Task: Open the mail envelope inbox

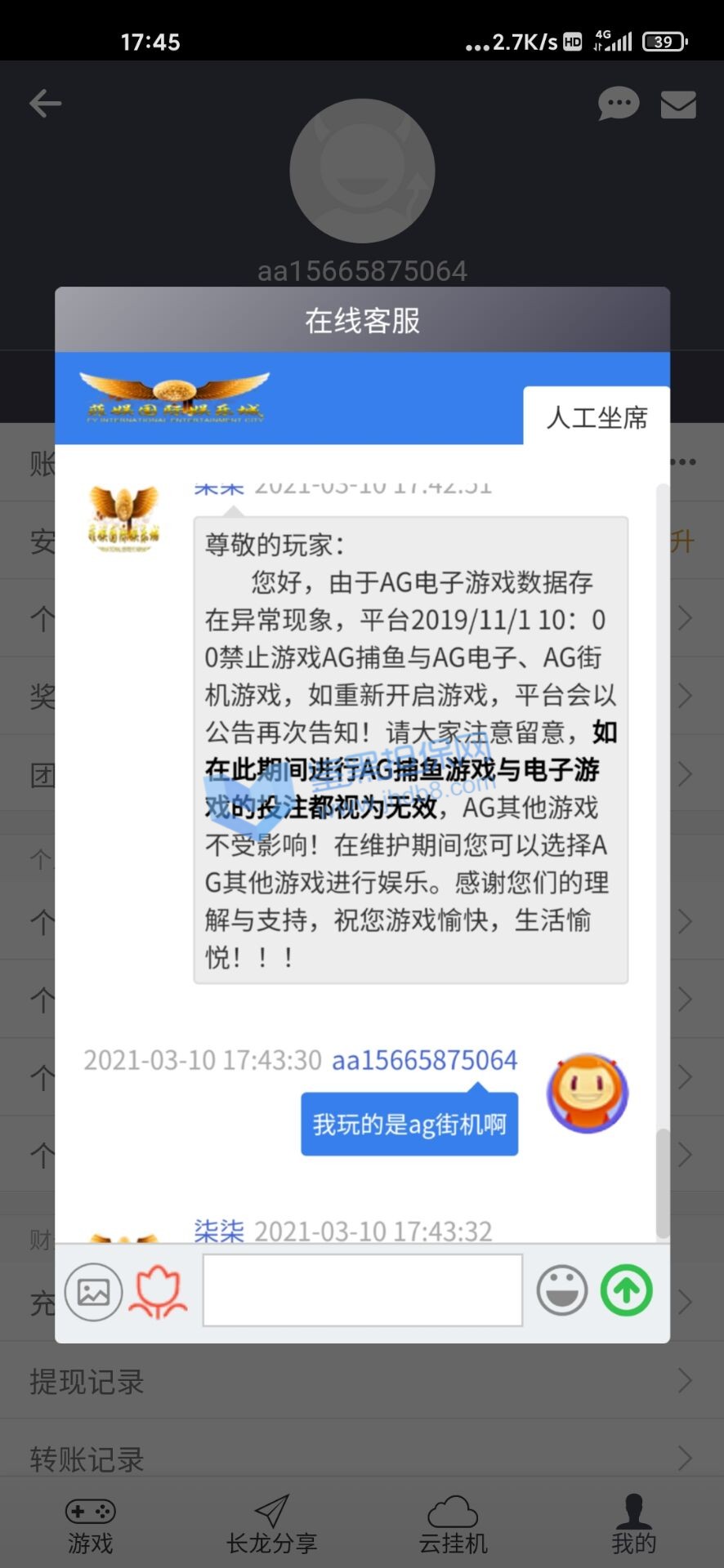Action: [x=678, y=105]
